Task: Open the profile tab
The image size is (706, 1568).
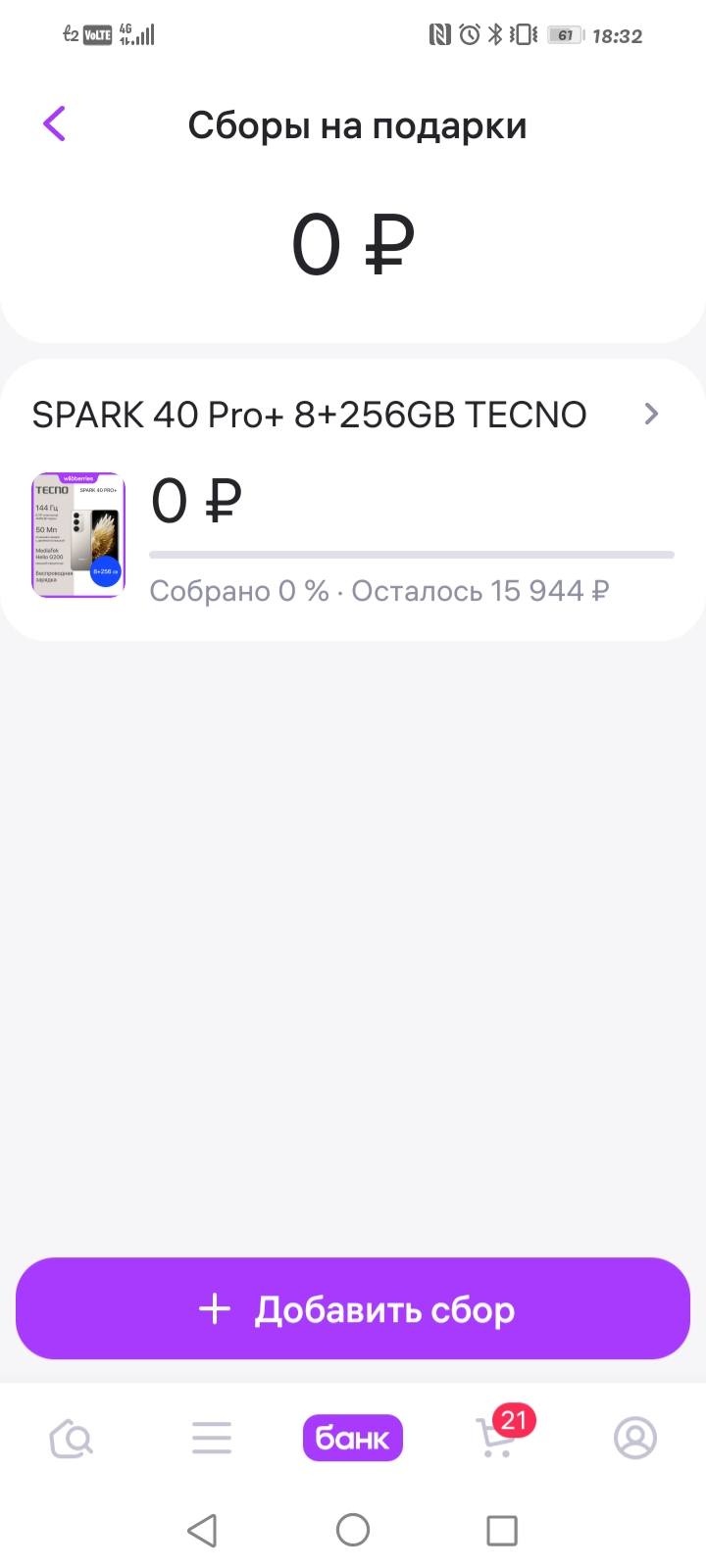Action: (x=635, y=1439)
